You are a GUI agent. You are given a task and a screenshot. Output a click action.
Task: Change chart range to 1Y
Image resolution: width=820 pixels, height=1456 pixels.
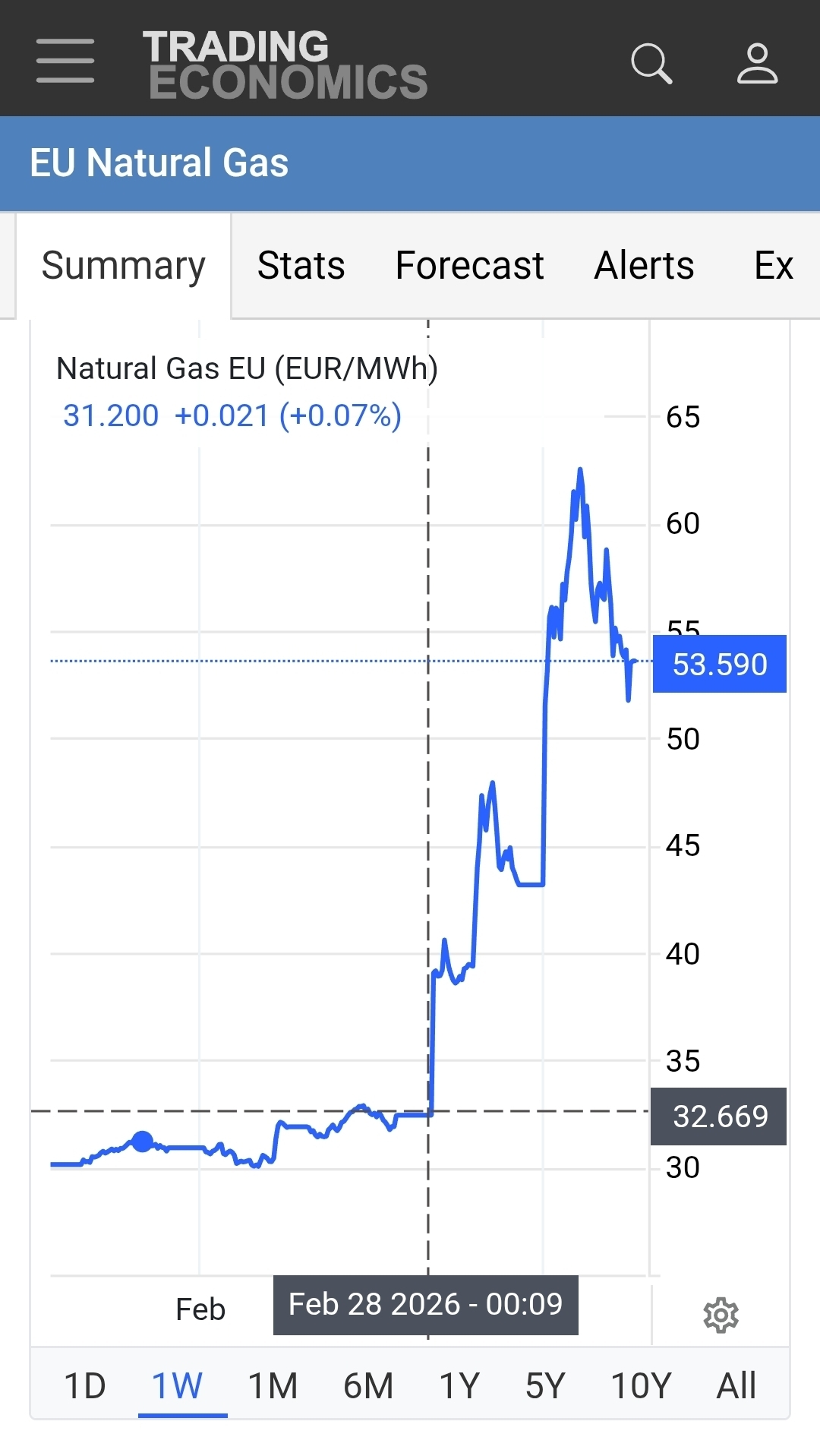pyautogui.click(x=459, y=1386)
